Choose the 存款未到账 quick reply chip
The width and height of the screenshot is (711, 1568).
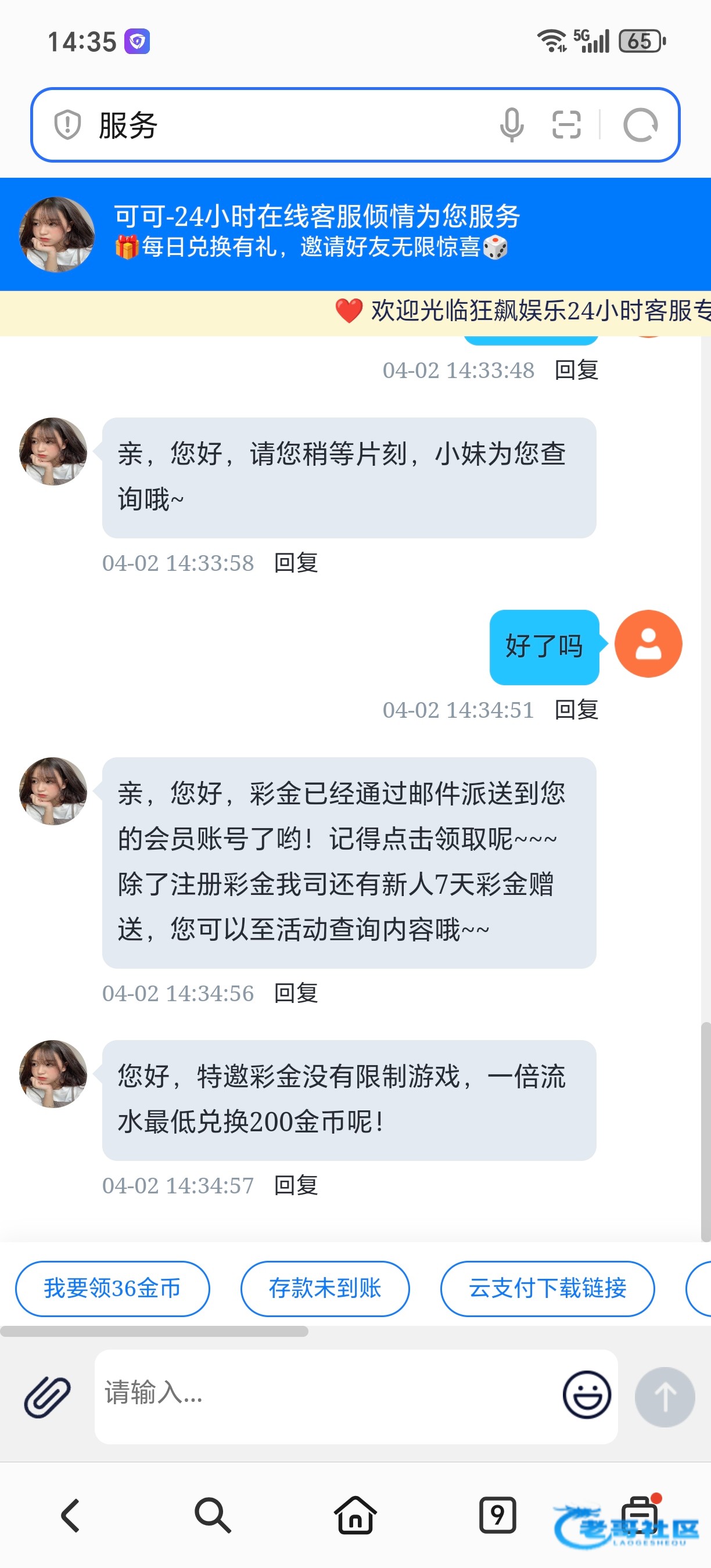pyautogui.click(x=325, y=1288)
